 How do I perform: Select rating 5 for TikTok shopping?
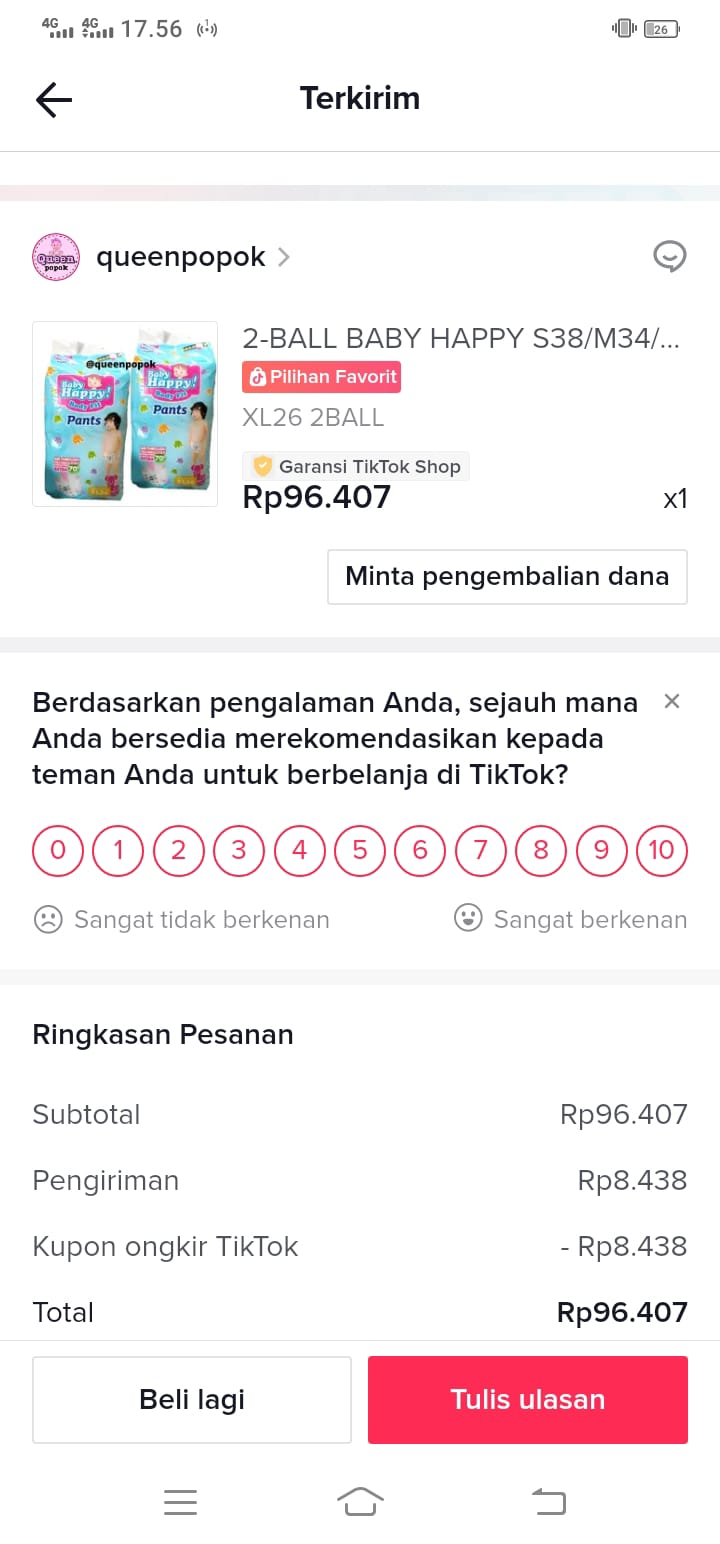(x=360, y=851)
